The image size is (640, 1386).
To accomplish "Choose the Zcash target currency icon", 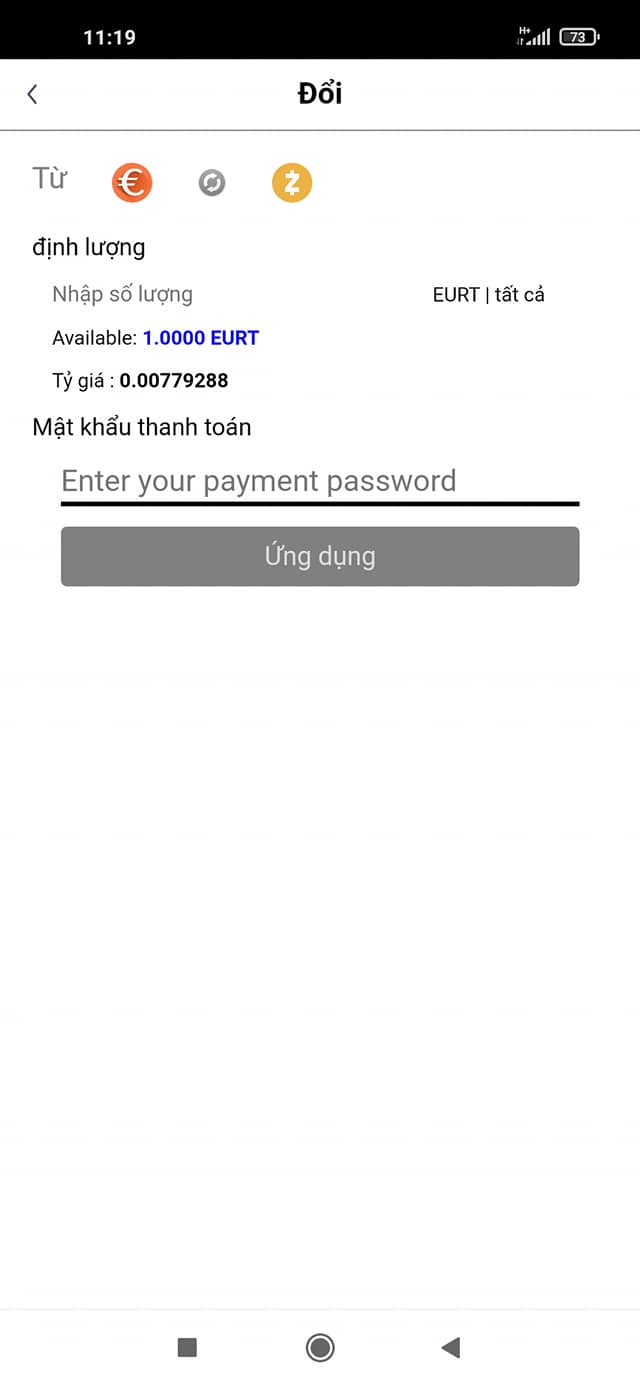I will [292, 183].
